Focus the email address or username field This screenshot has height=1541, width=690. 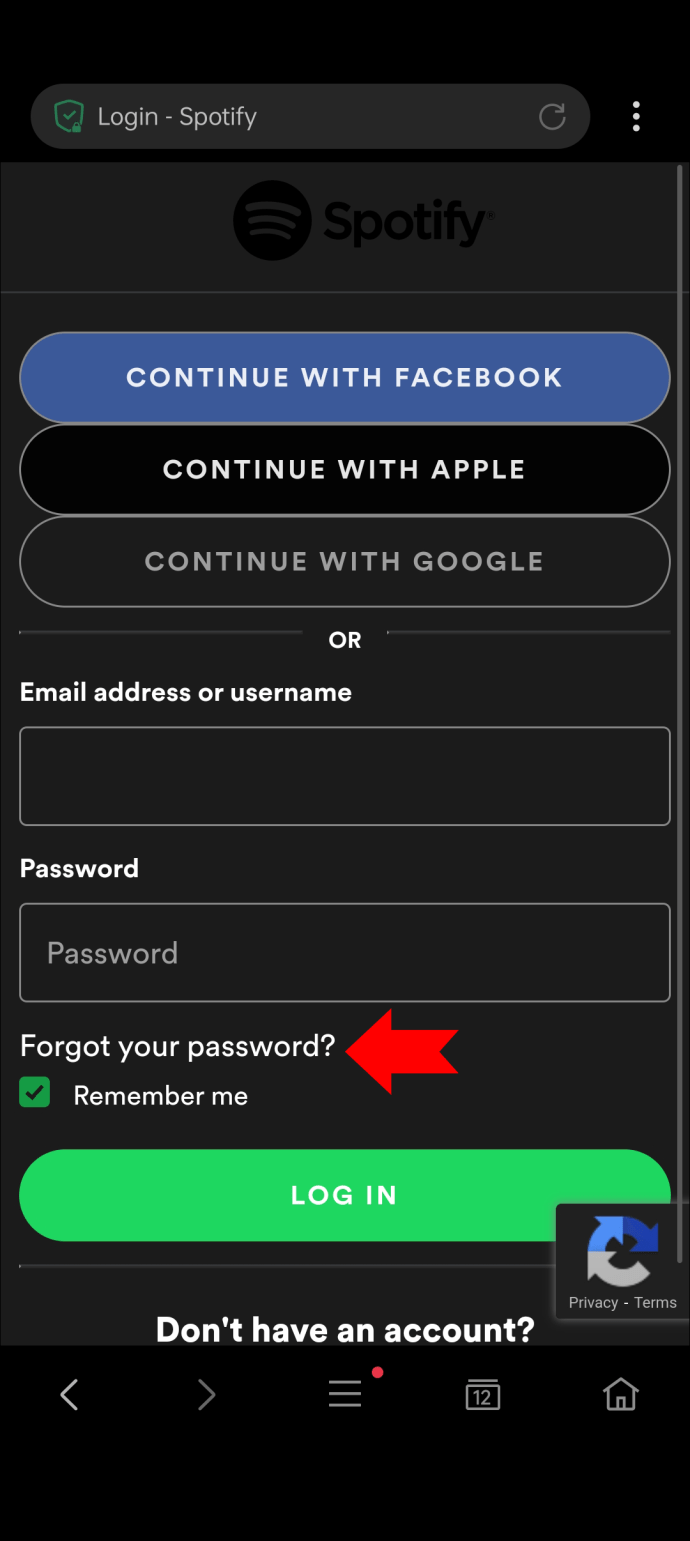tap(345, 776)
